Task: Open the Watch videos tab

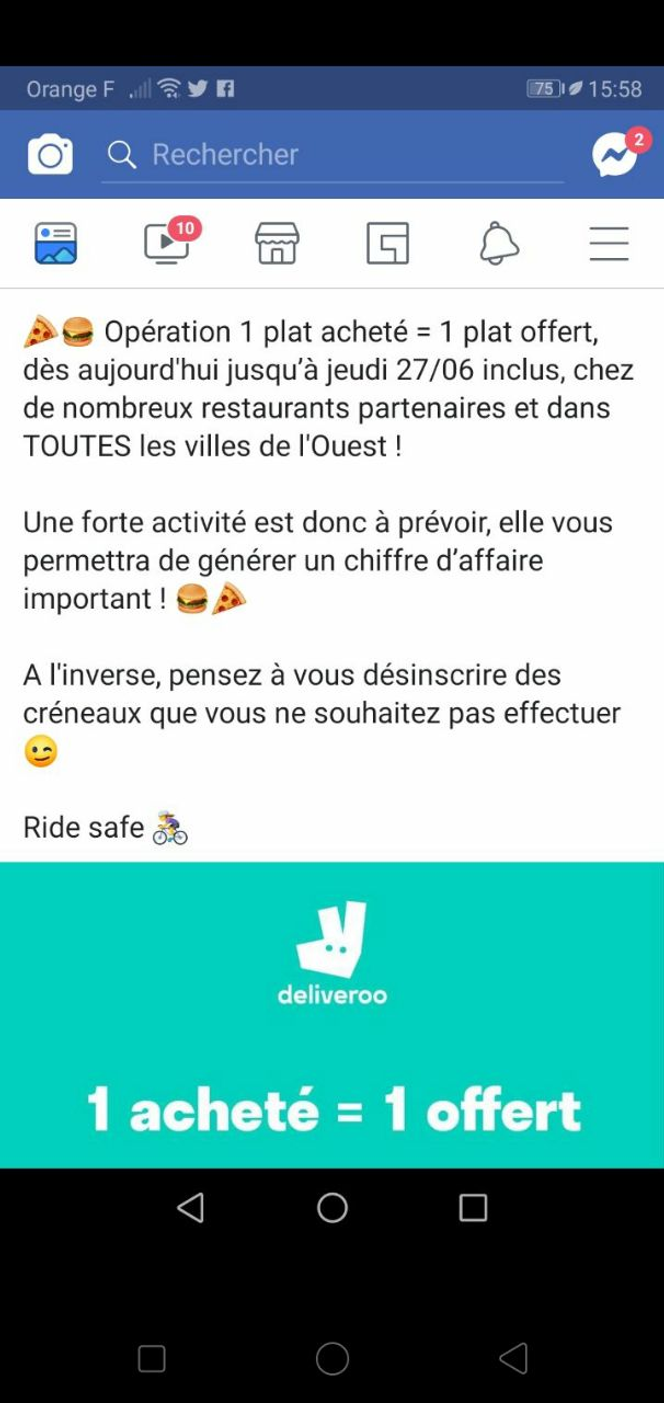Action: pyautogui.click(x=166, y=242)
